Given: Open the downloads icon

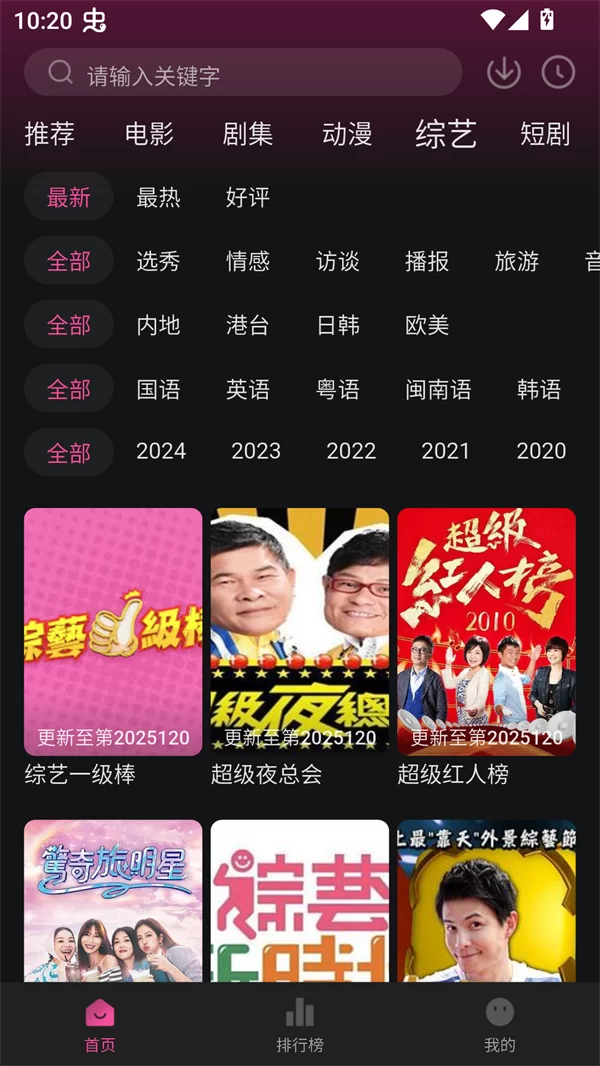Looking at the screenshot, I should (503, 72).
